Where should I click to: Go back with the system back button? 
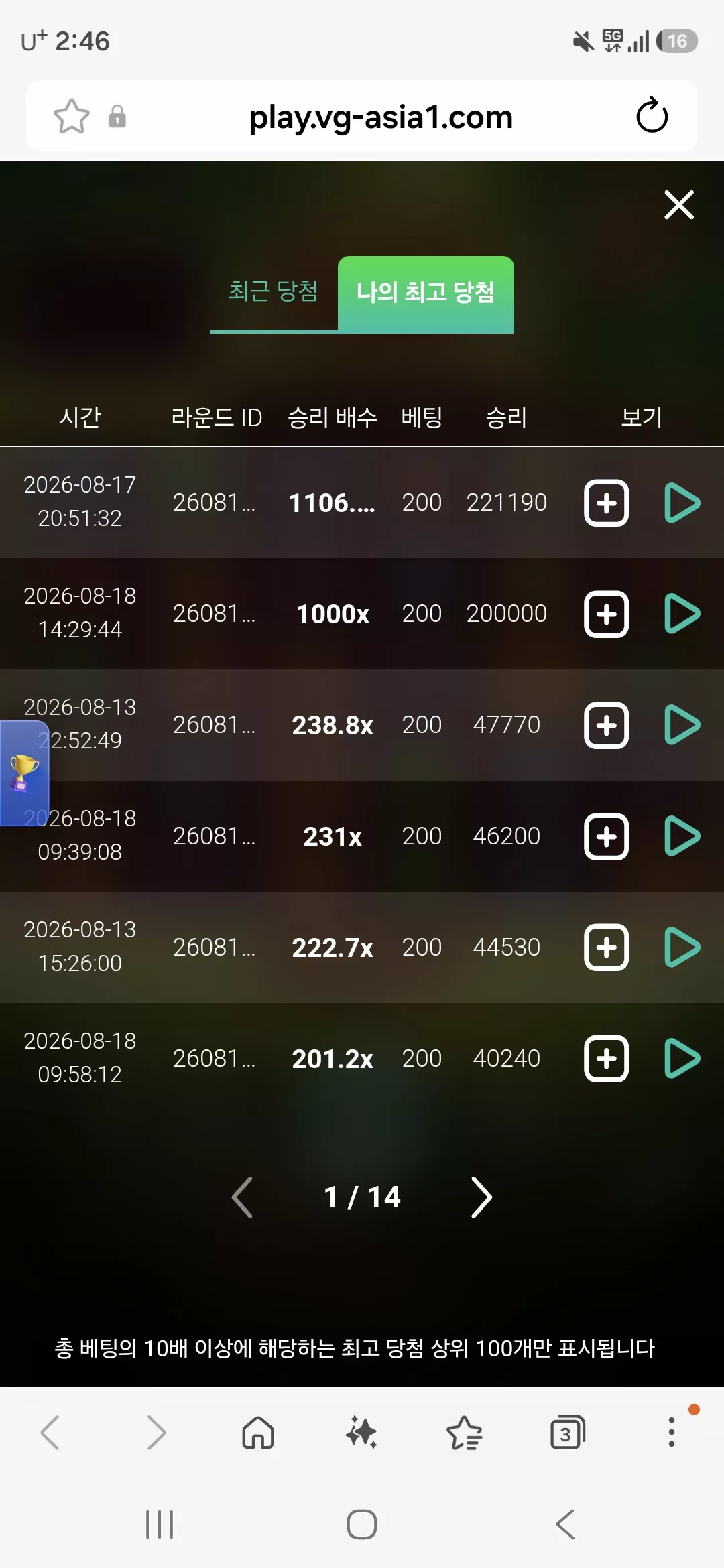565,1524
